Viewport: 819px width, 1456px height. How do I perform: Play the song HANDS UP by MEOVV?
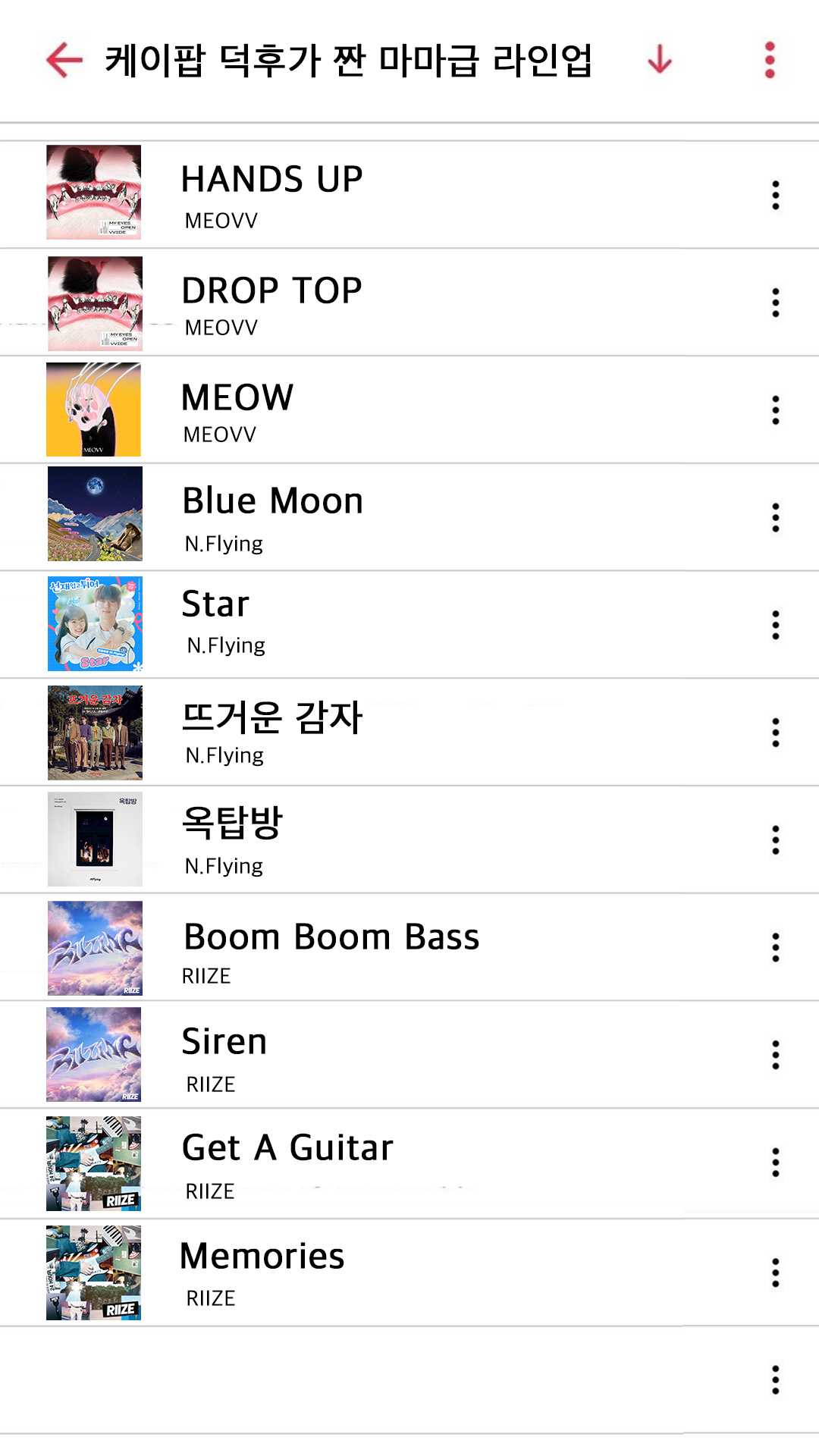click(271, 180)
